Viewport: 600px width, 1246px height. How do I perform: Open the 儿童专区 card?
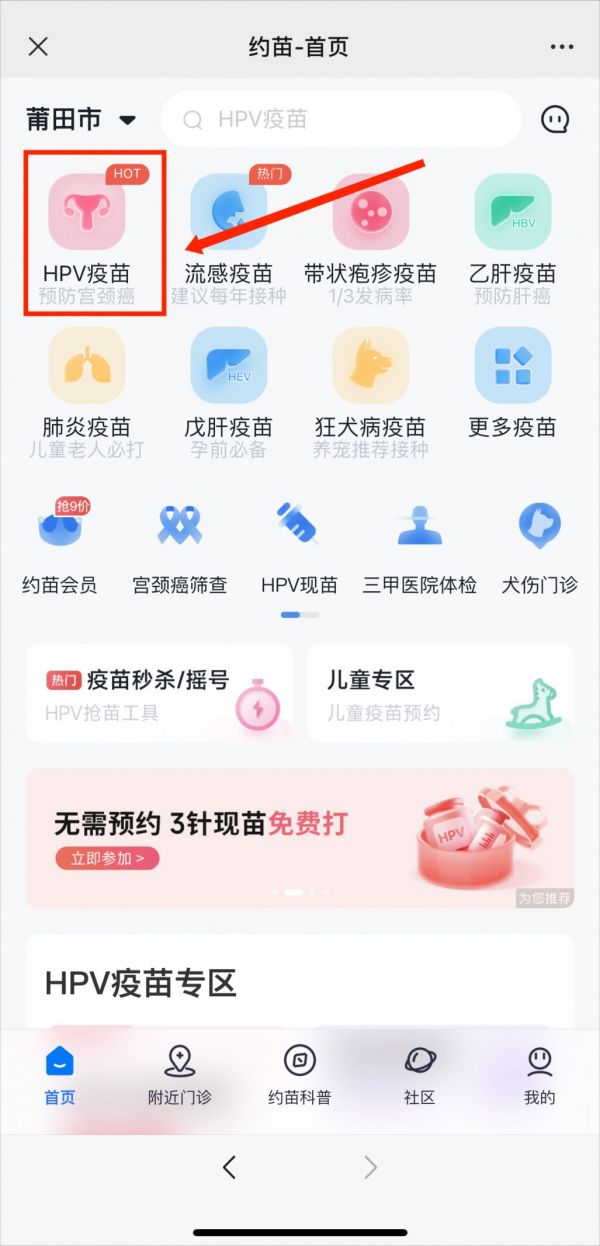[x=440, y=693]
